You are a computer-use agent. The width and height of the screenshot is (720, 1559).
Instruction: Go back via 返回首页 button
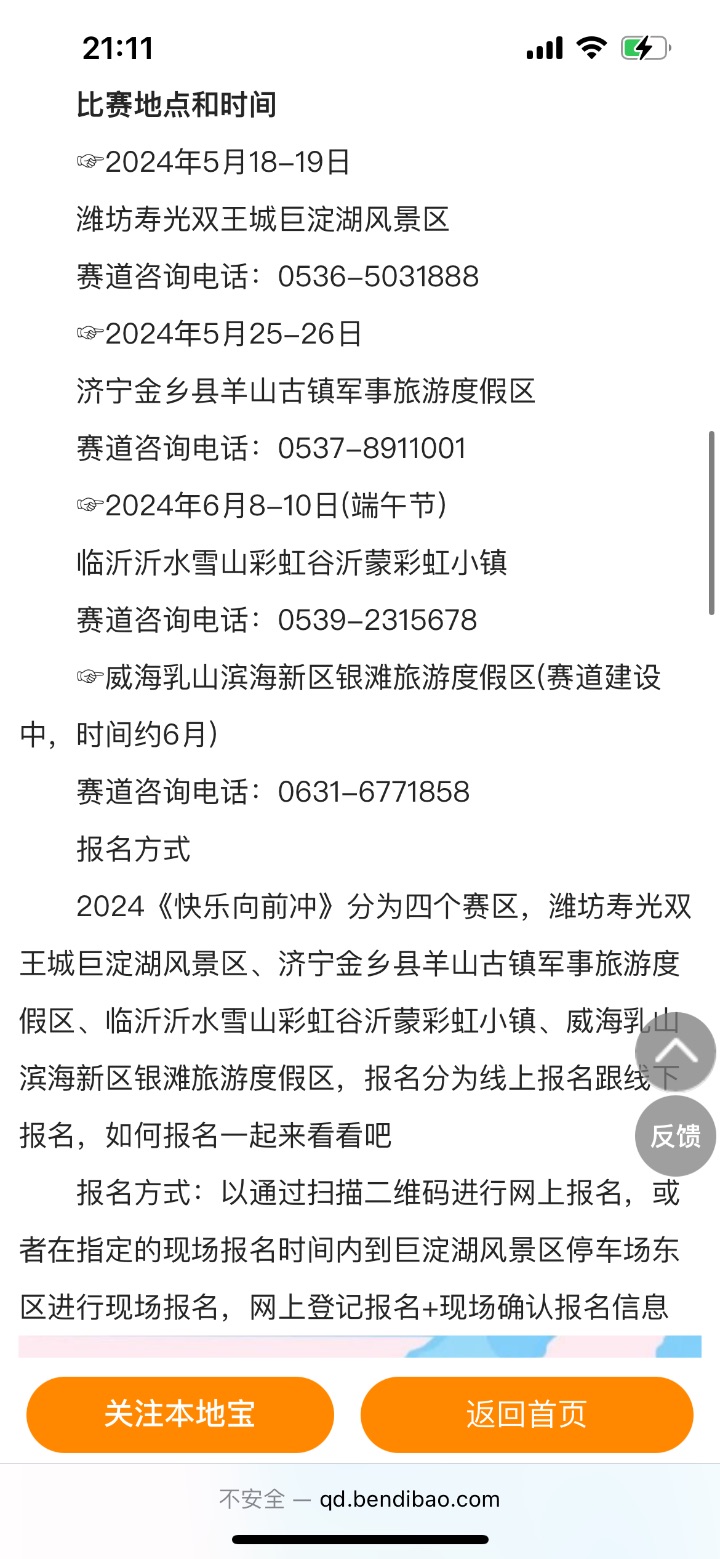[526, 1414]
